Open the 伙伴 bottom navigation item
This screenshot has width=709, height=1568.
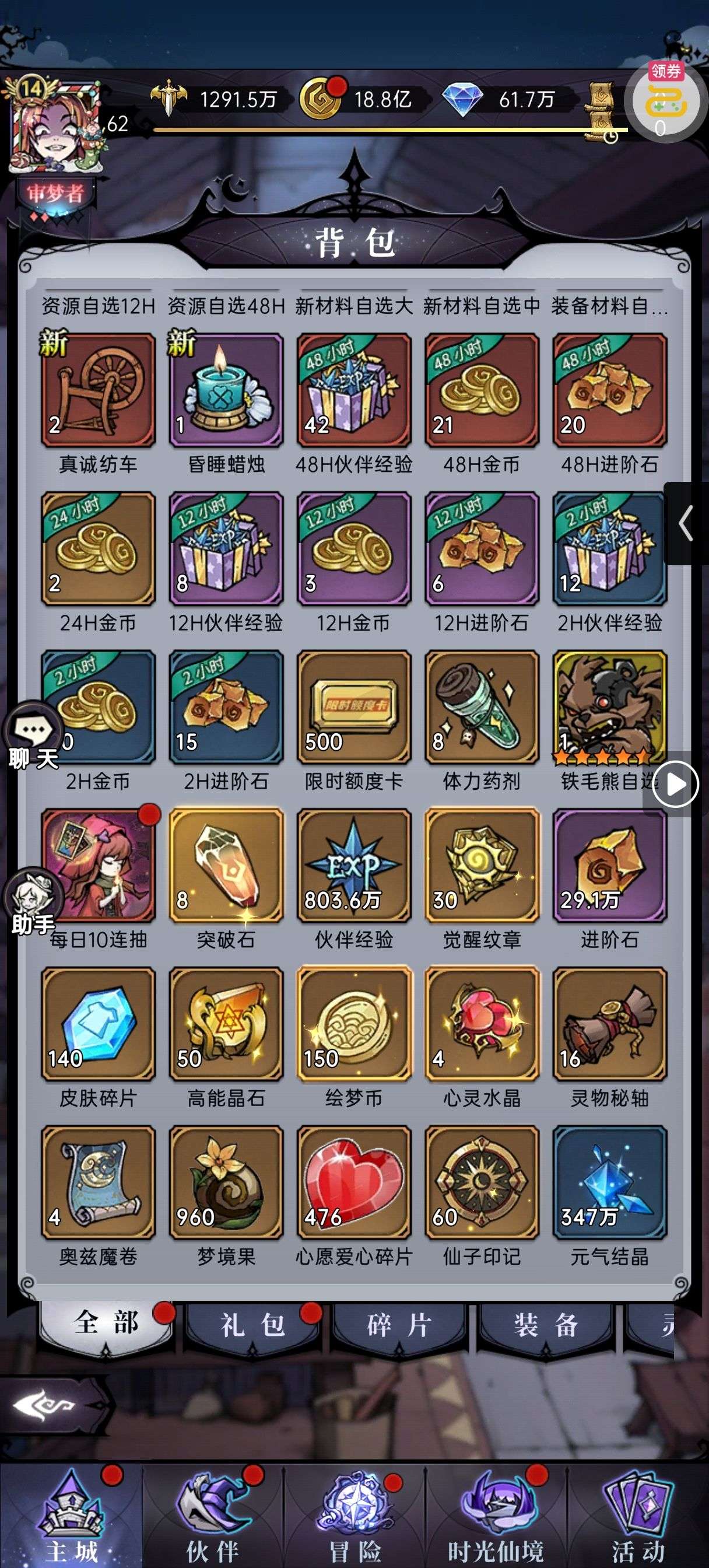pyautogui.click(x=212, y=1517)
